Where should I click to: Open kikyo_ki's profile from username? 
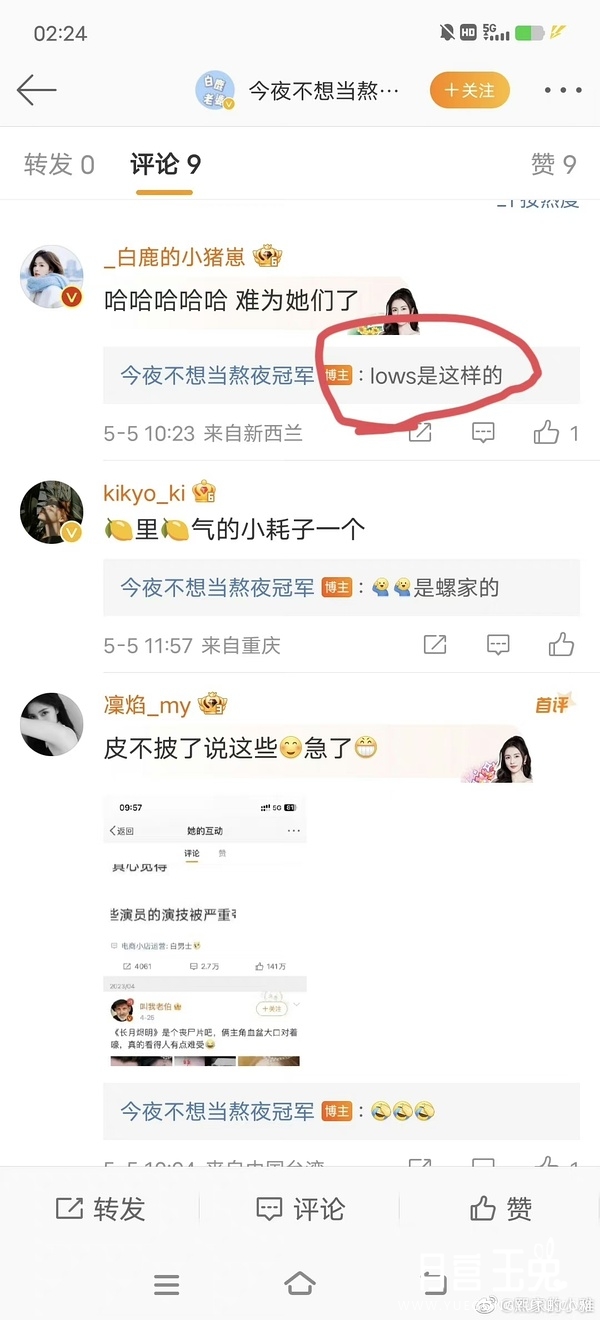coord(144,493)
